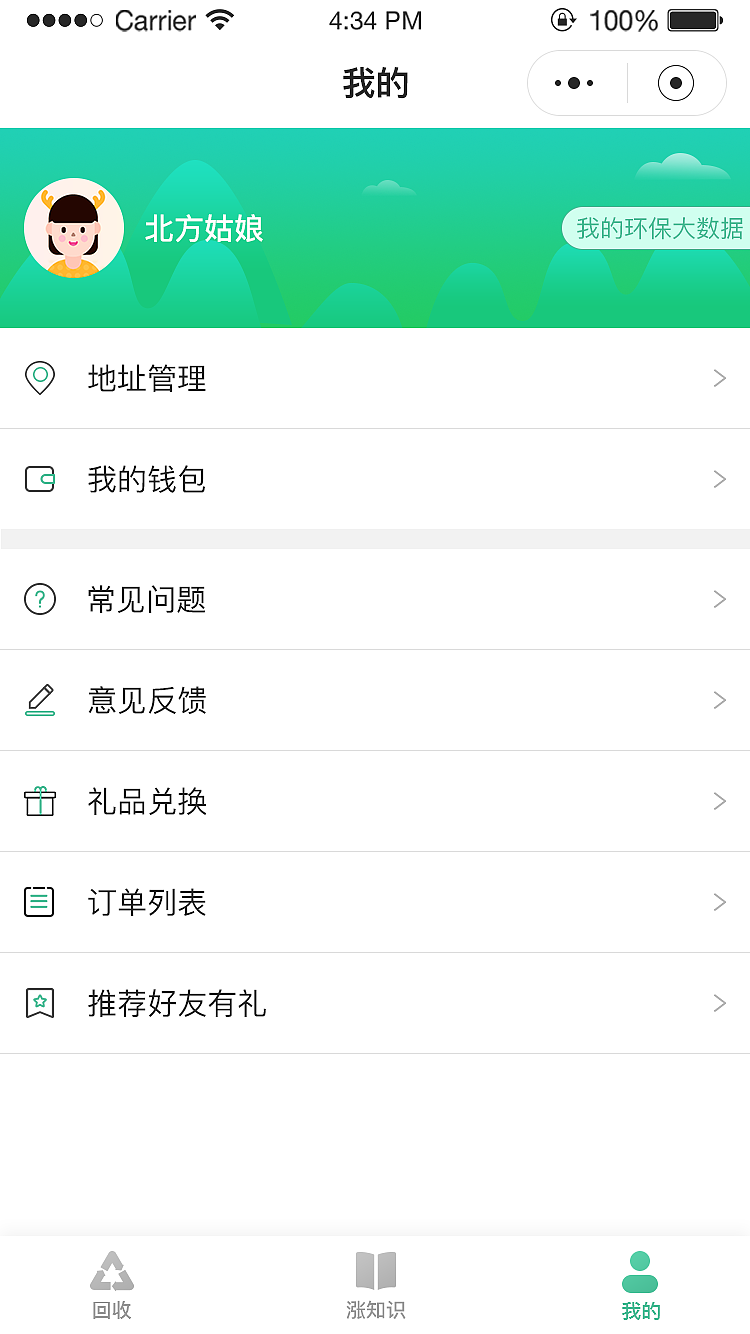This screenshot has height=1334, width=750.
Task: Open 我的钱包 using its right arrow
Action: pyautogui.click(x=719, y=479)
